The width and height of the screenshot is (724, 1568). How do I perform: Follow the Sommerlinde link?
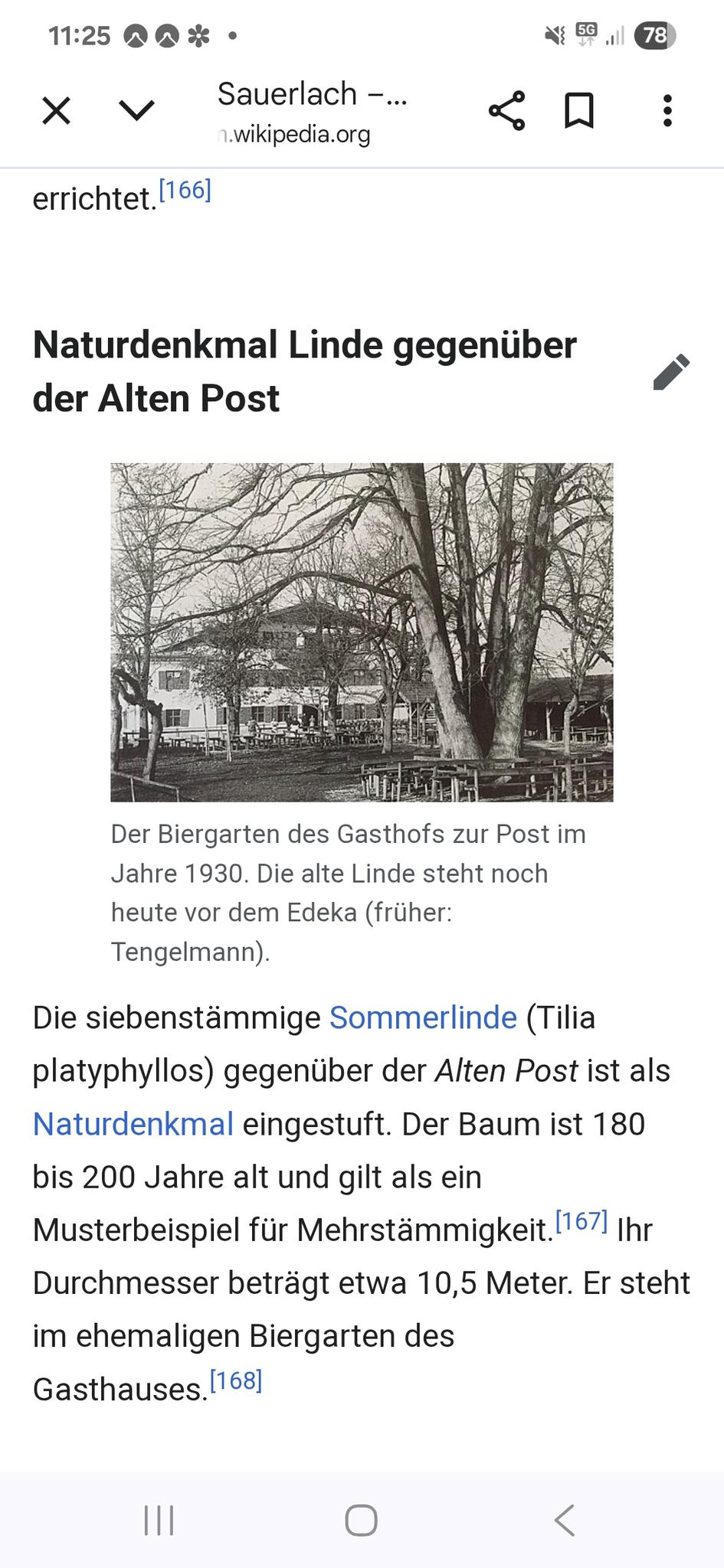pyautogui.click(x=423, y=1018)
